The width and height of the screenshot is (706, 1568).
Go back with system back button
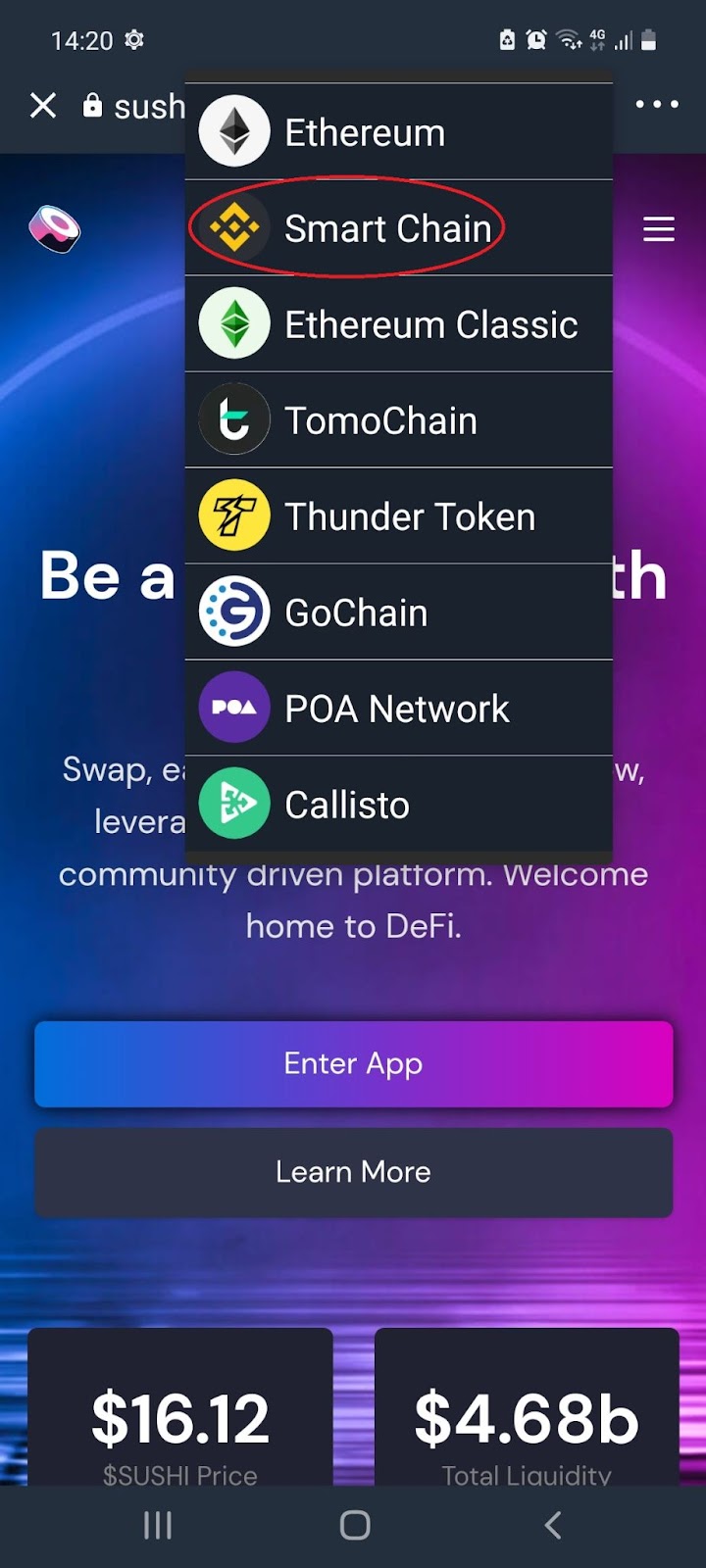pyautogui.click(x=552, y=1525)
